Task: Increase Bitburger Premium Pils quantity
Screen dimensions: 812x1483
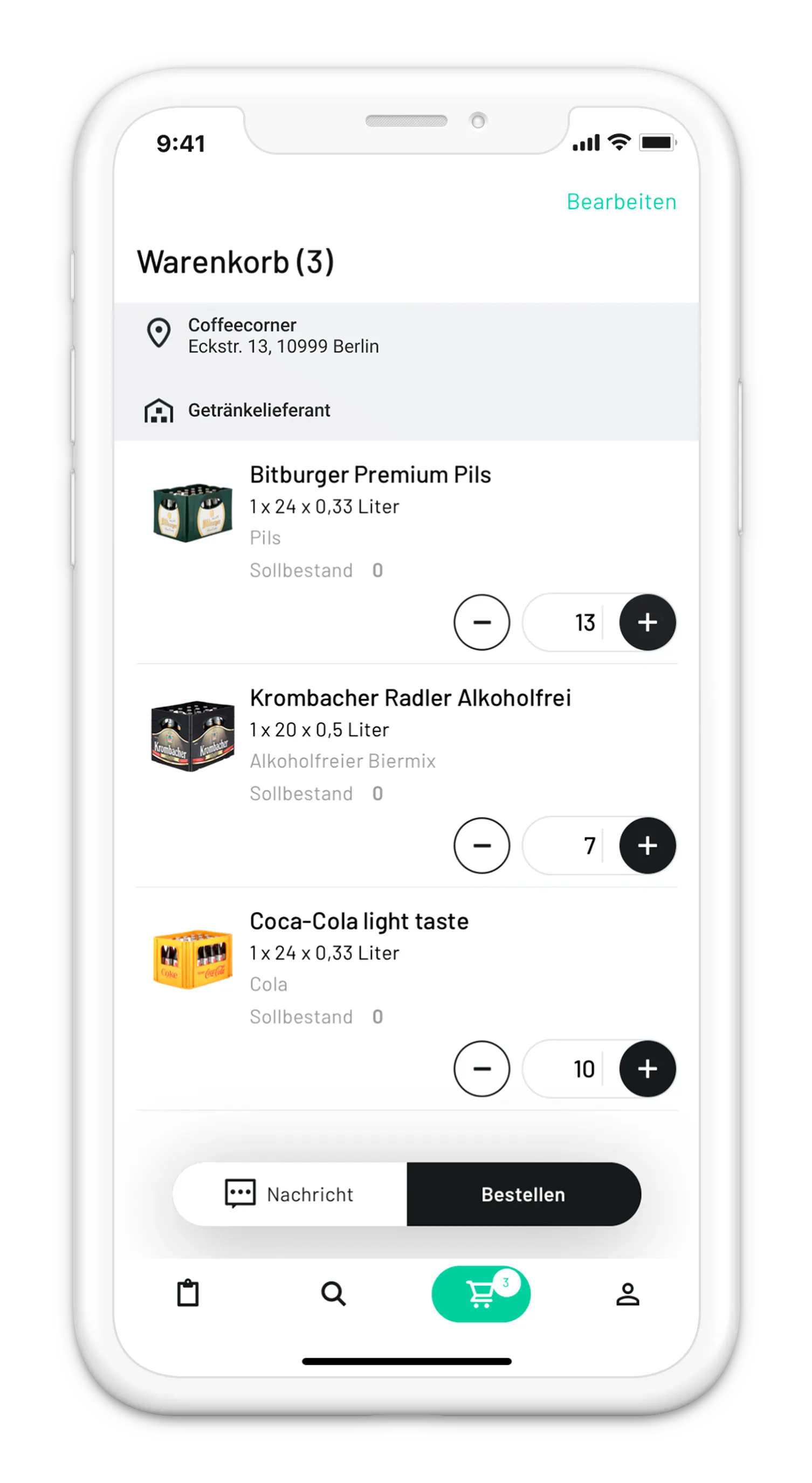Action: [647, 622]
